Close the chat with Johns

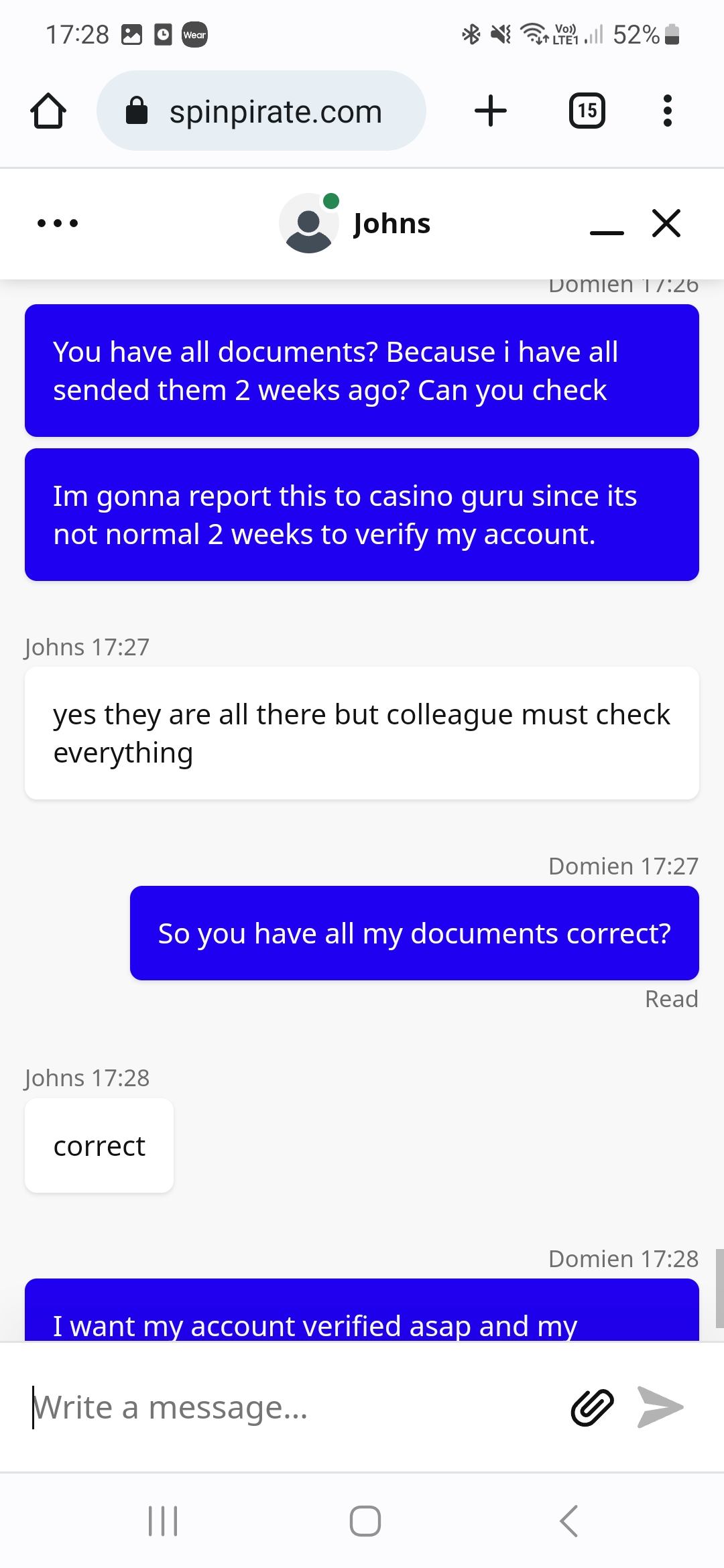(x=666, y=223)
